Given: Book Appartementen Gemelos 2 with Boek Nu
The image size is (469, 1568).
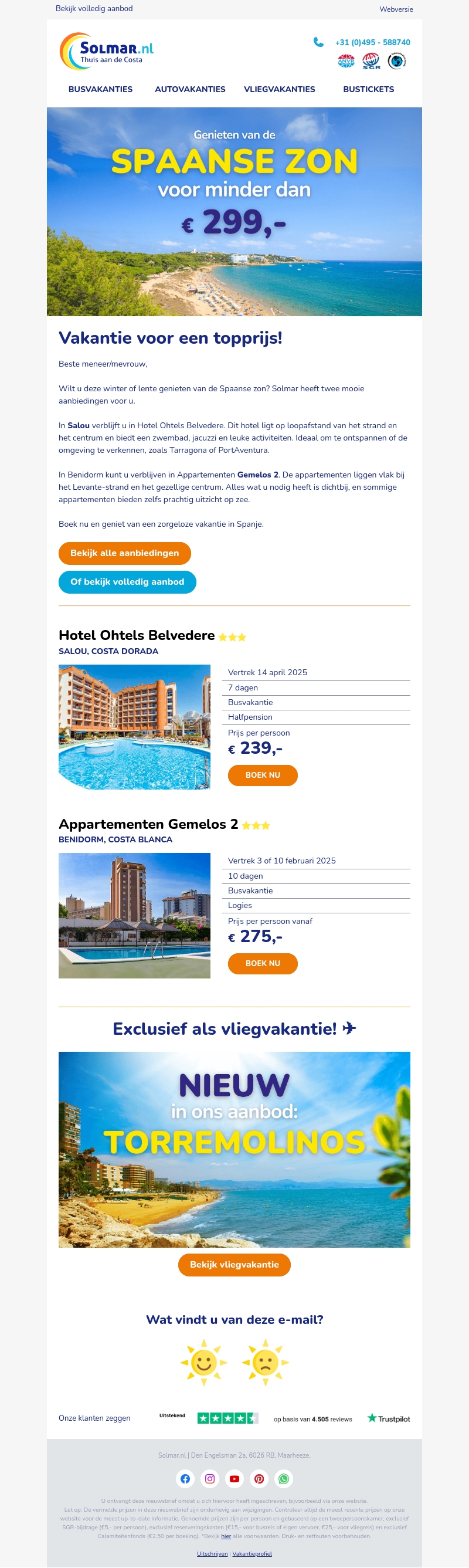Looking at the screenshot, I should (x=263, y=963).
